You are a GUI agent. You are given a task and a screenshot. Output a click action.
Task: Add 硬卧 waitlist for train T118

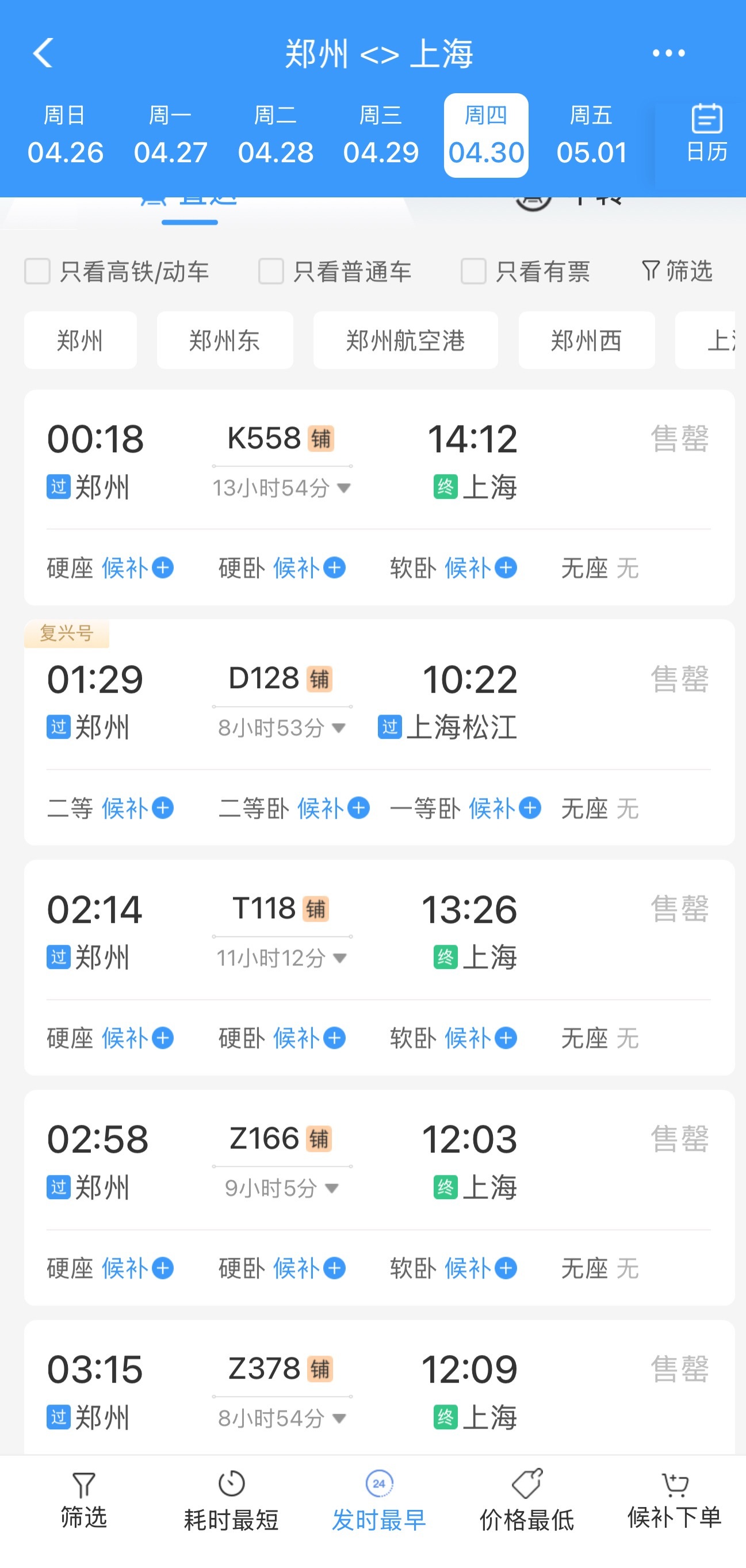308,1039
